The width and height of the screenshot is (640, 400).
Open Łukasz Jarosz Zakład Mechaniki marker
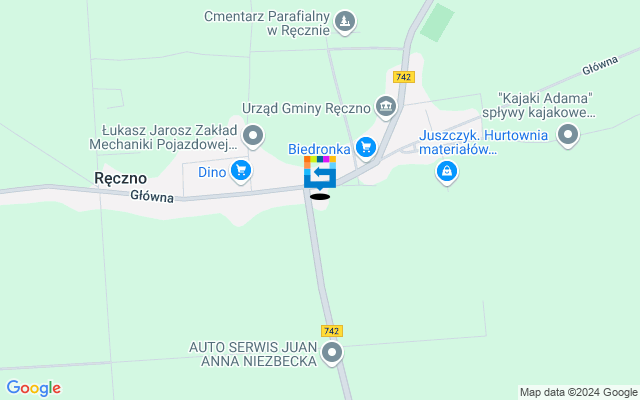pyautogui.click(x=254, y=134)
